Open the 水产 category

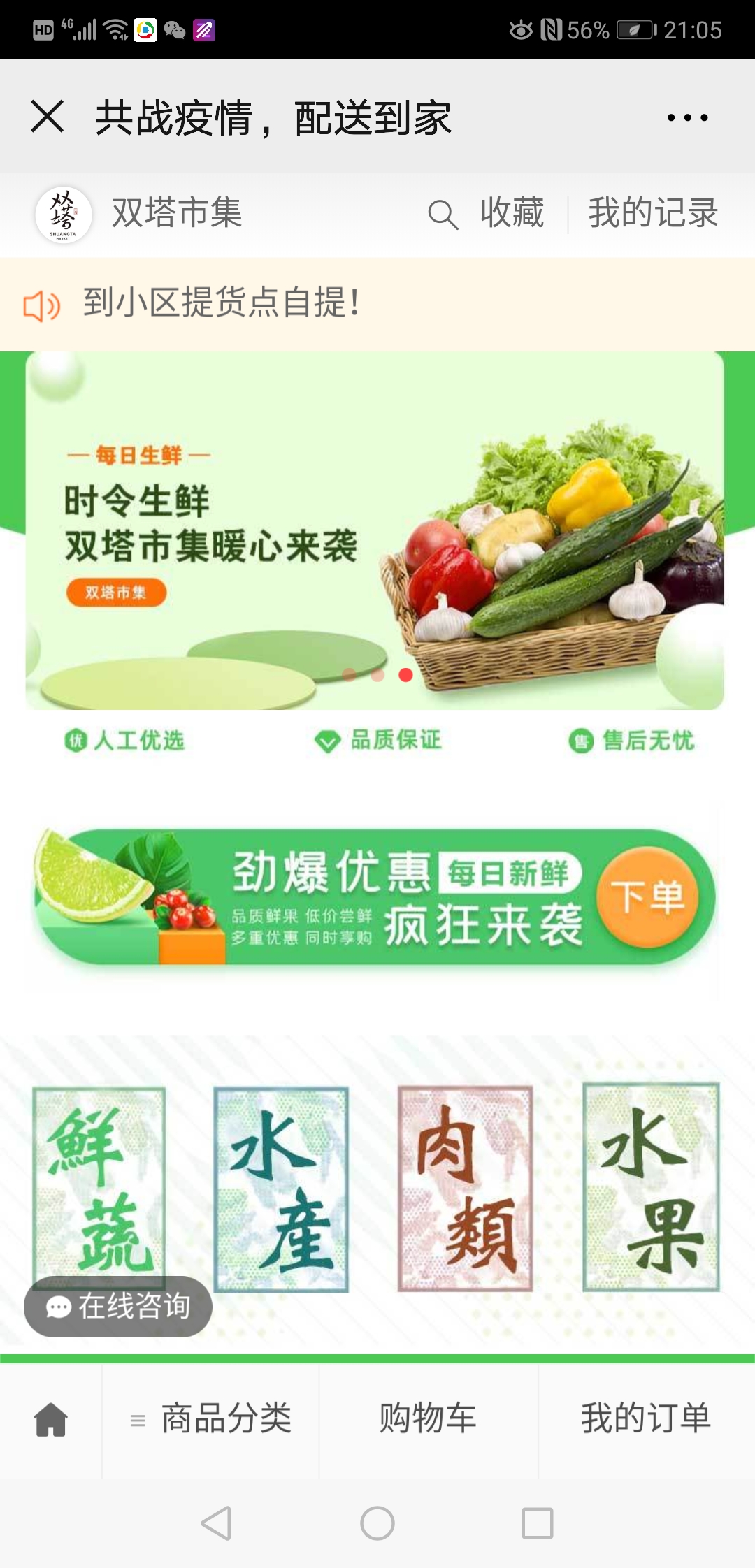pyautogui.click(x=281, y=1188)
